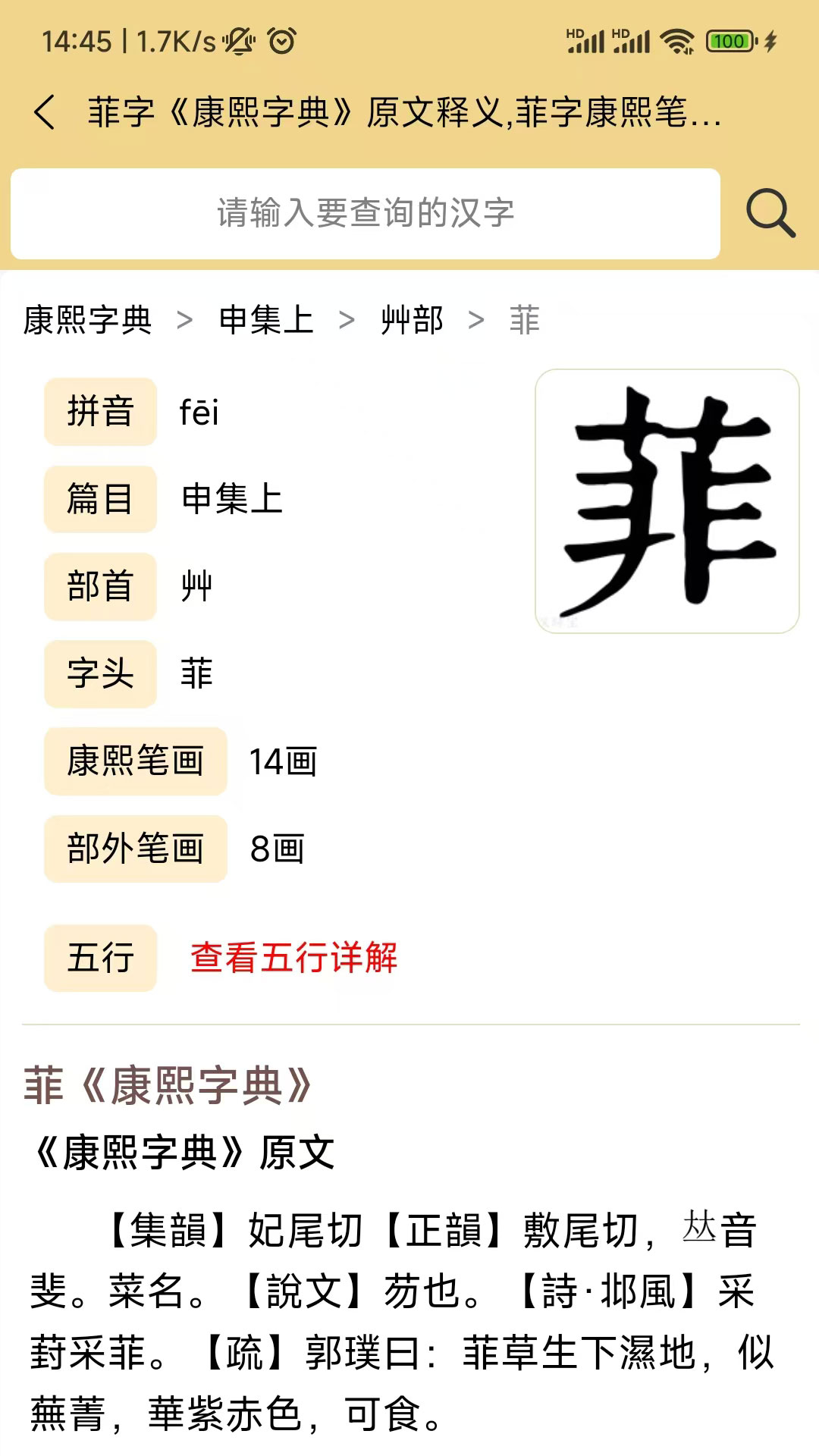This screenshot has width=819, height=1456.
Task: Open 查看五行详解 details link
Action: pos(294,958)
